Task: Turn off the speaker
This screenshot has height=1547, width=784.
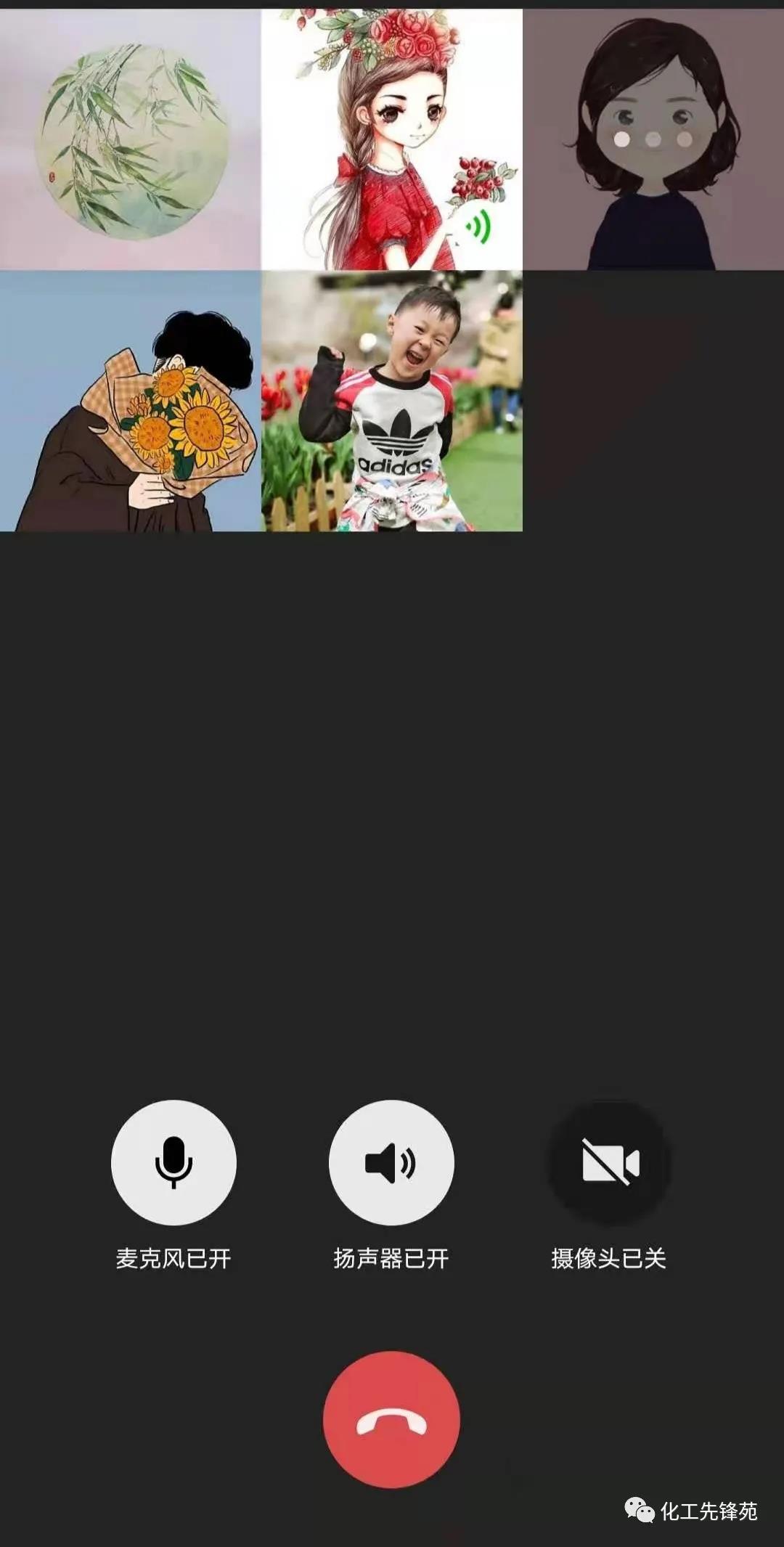Action: [391, 1162]
